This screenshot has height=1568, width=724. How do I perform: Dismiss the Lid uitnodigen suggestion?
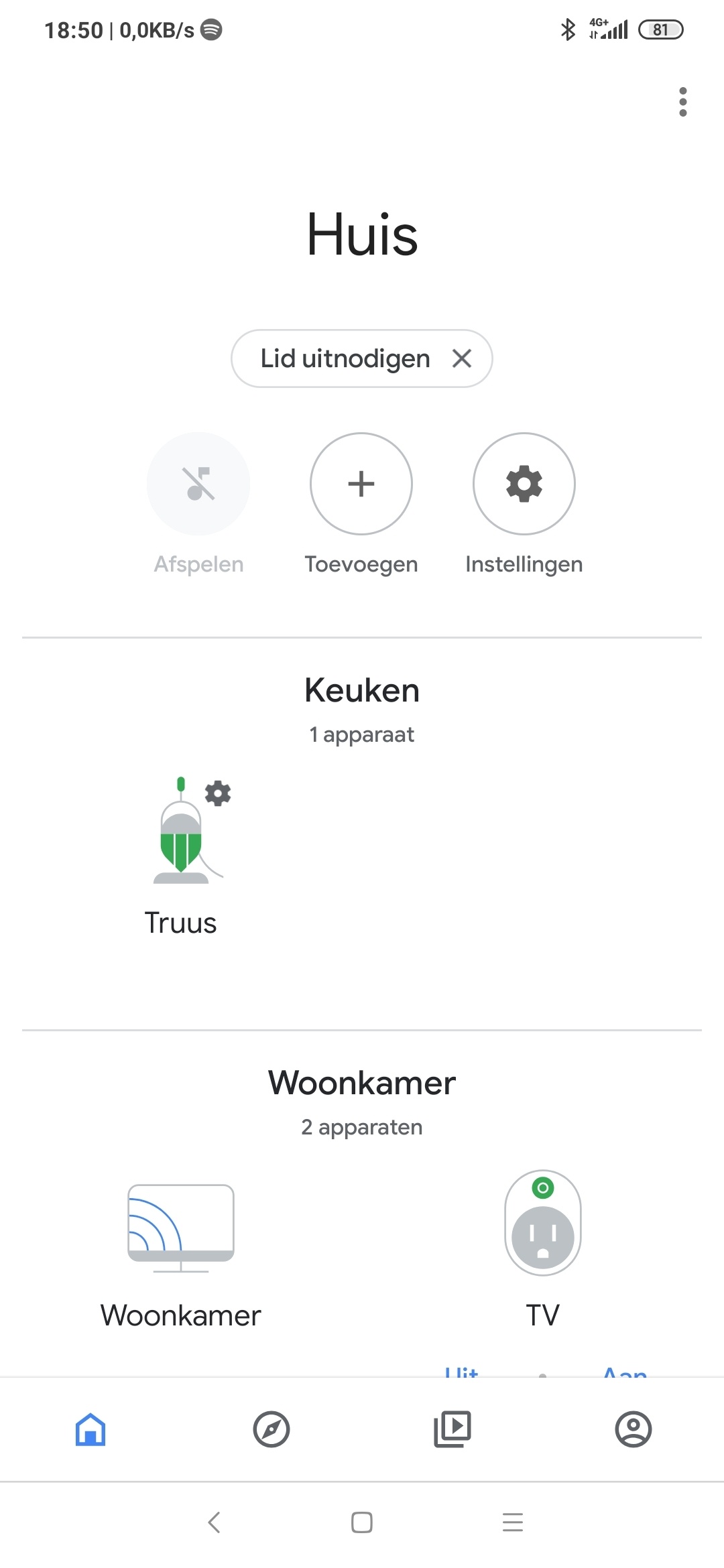tap(462, 358)
